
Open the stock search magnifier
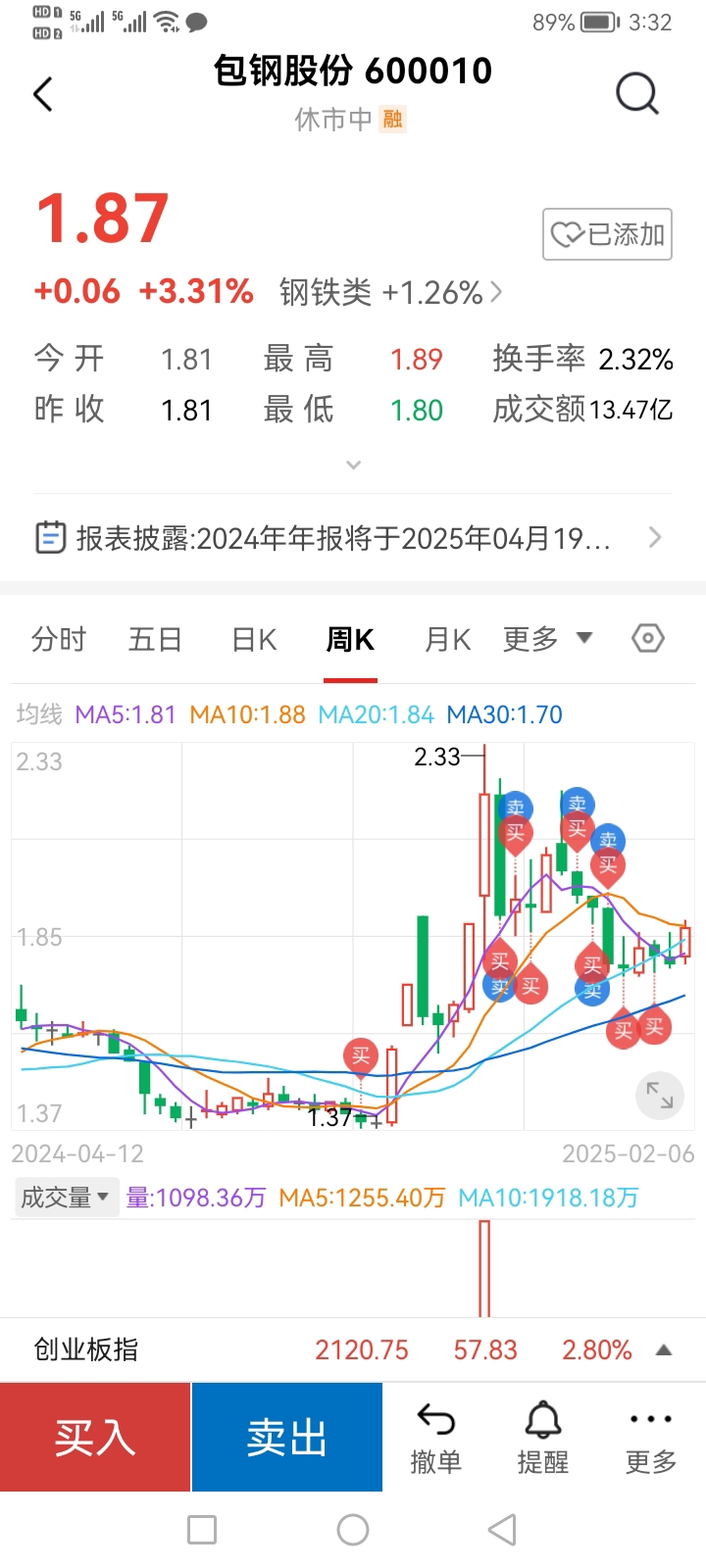tap(637, 93)
